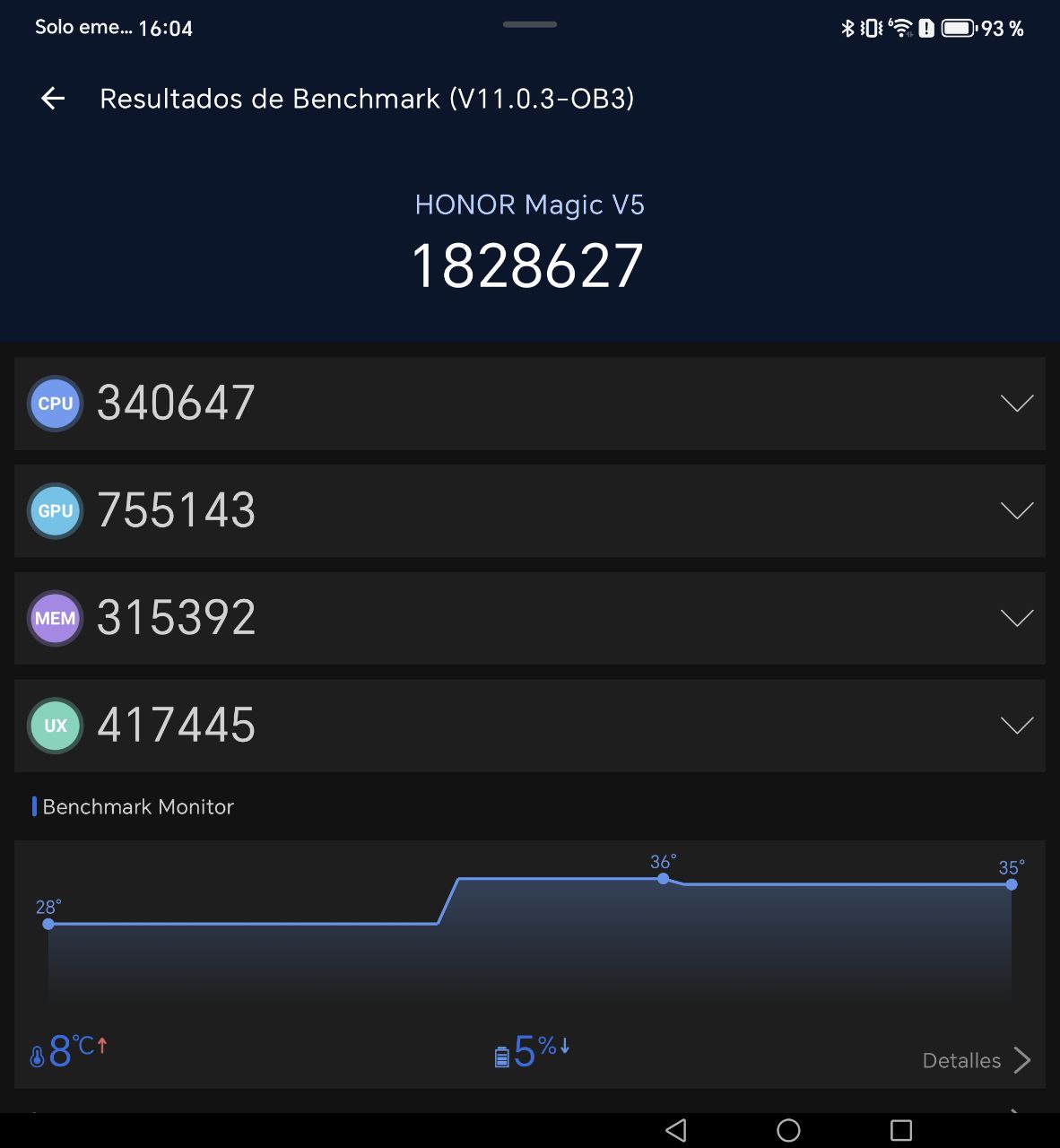The image size is (1060, 1148).
Task: Open recent apps from navigation bar
Action: [x=900, y=1130]
